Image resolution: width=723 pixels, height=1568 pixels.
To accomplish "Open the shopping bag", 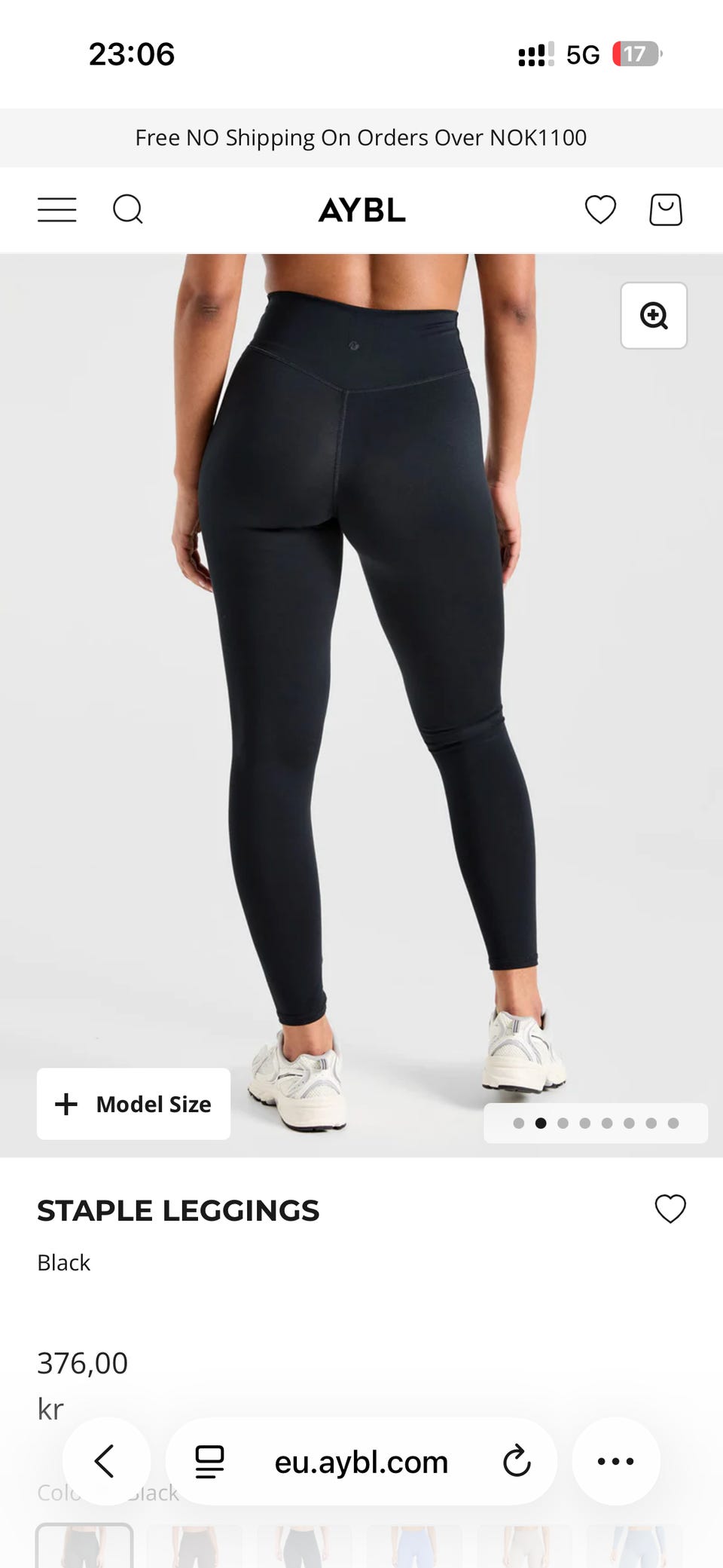I will (666, 209).
